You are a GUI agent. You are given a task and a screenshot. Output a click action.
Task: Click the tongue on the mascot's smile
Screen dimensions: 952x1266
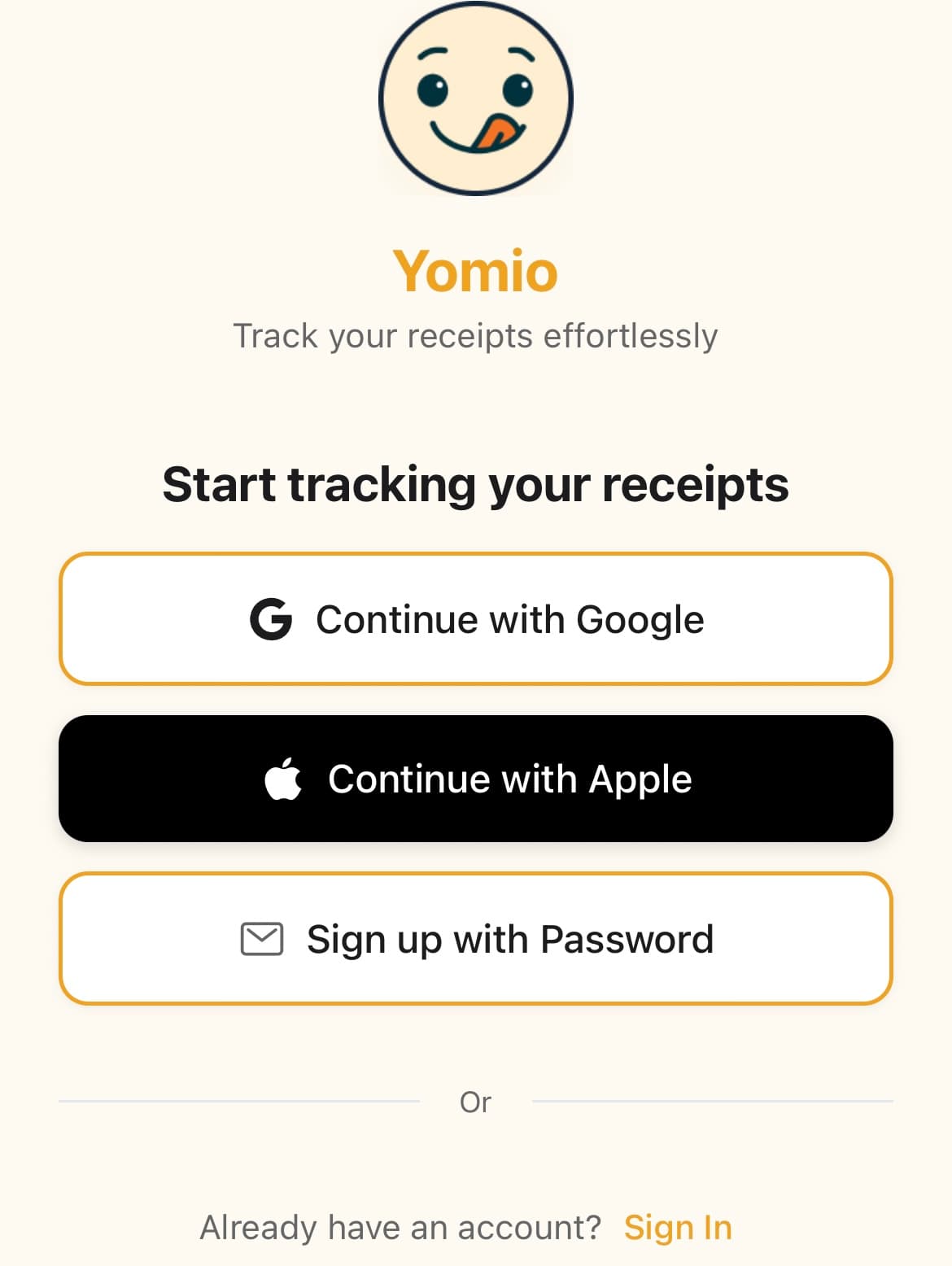tap(500, 134)
